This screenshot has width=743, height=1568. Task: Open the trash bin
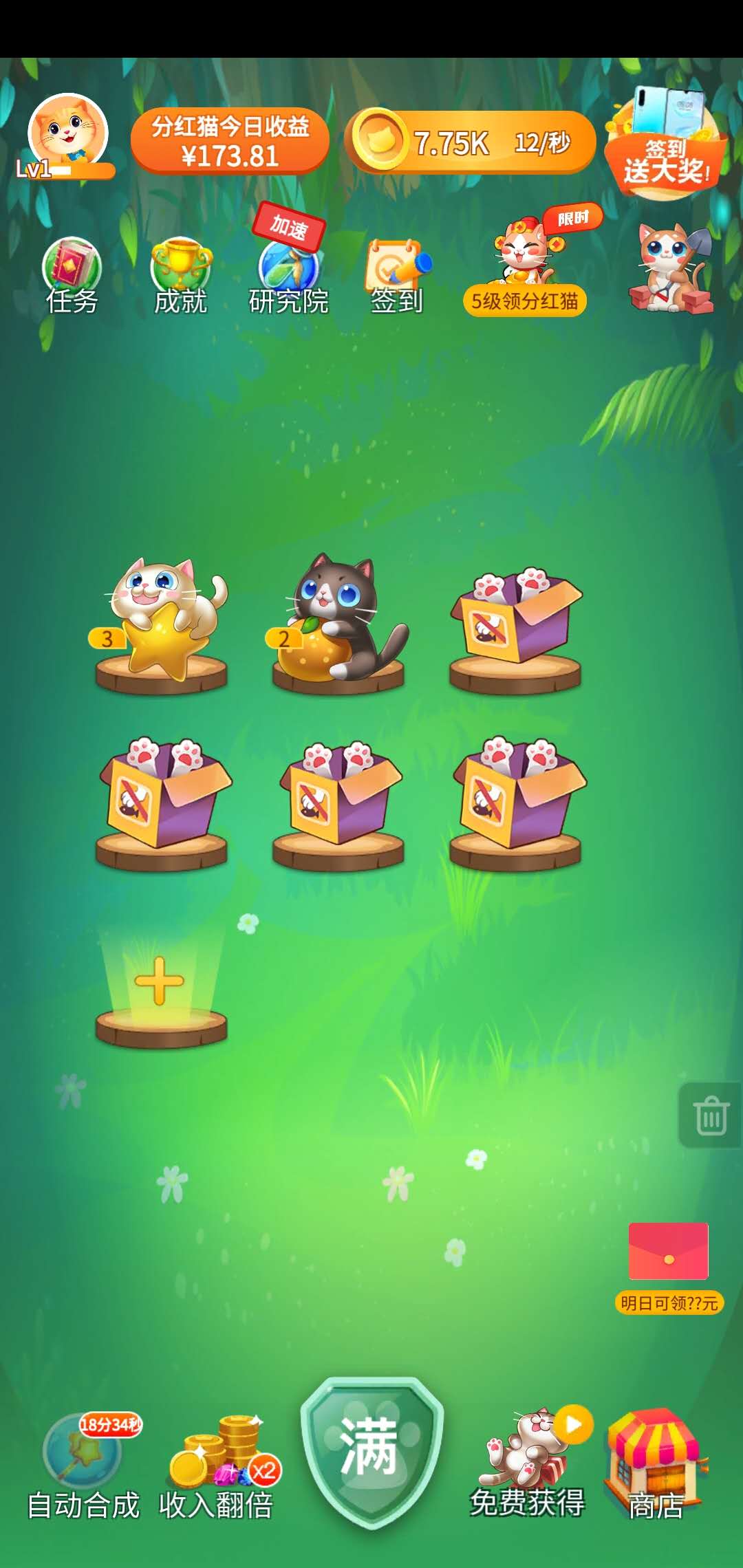pos(711,1115)
